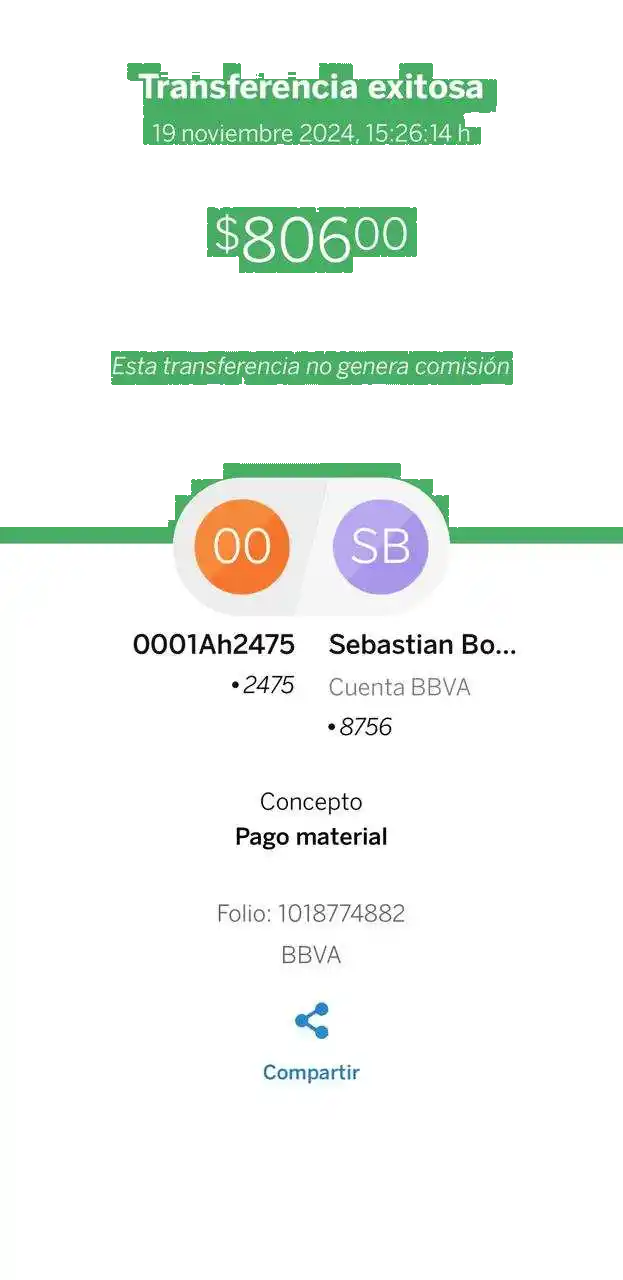Share the transfer receipt via Compartir

click(x=311, y=1040)
